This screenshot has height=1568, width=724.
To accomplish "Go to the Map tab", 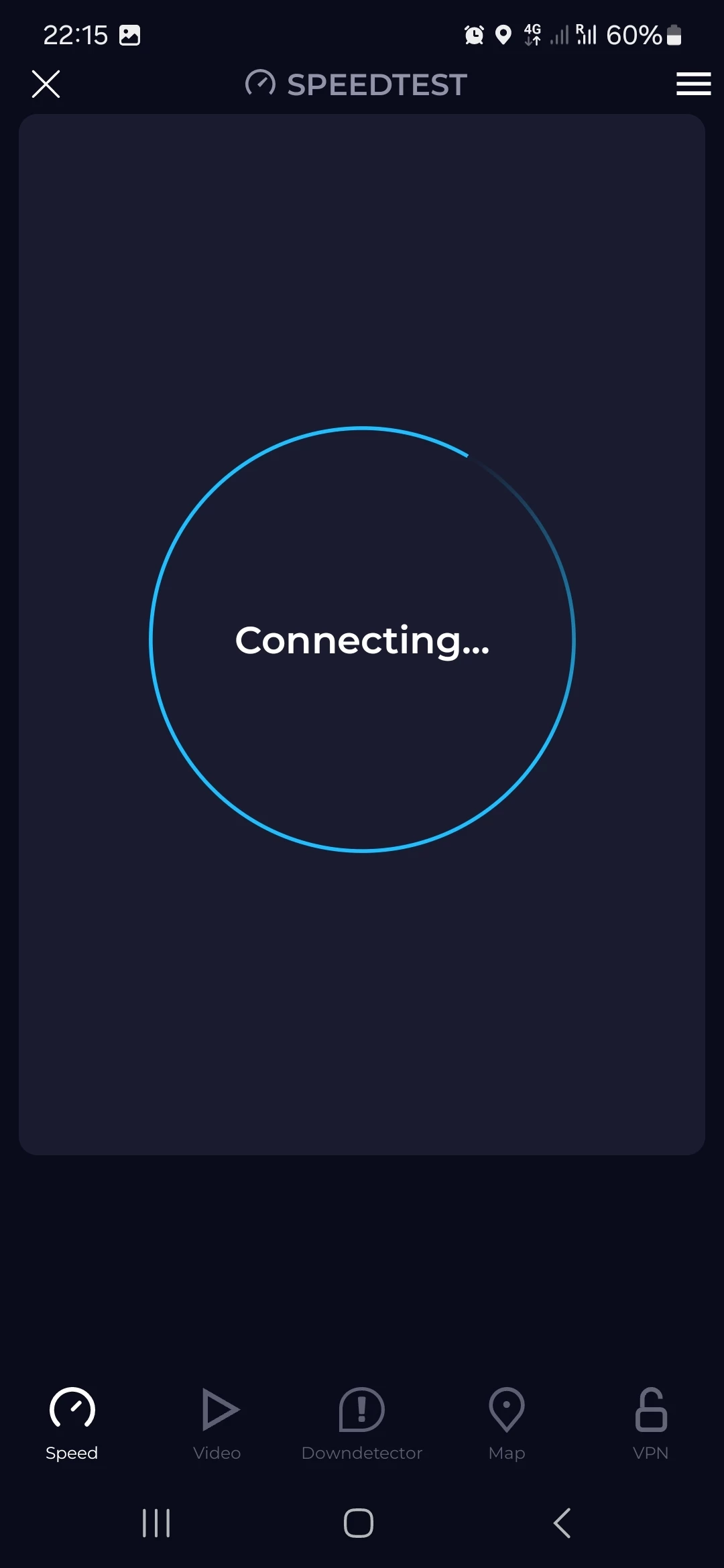I will coord(507,1423).
